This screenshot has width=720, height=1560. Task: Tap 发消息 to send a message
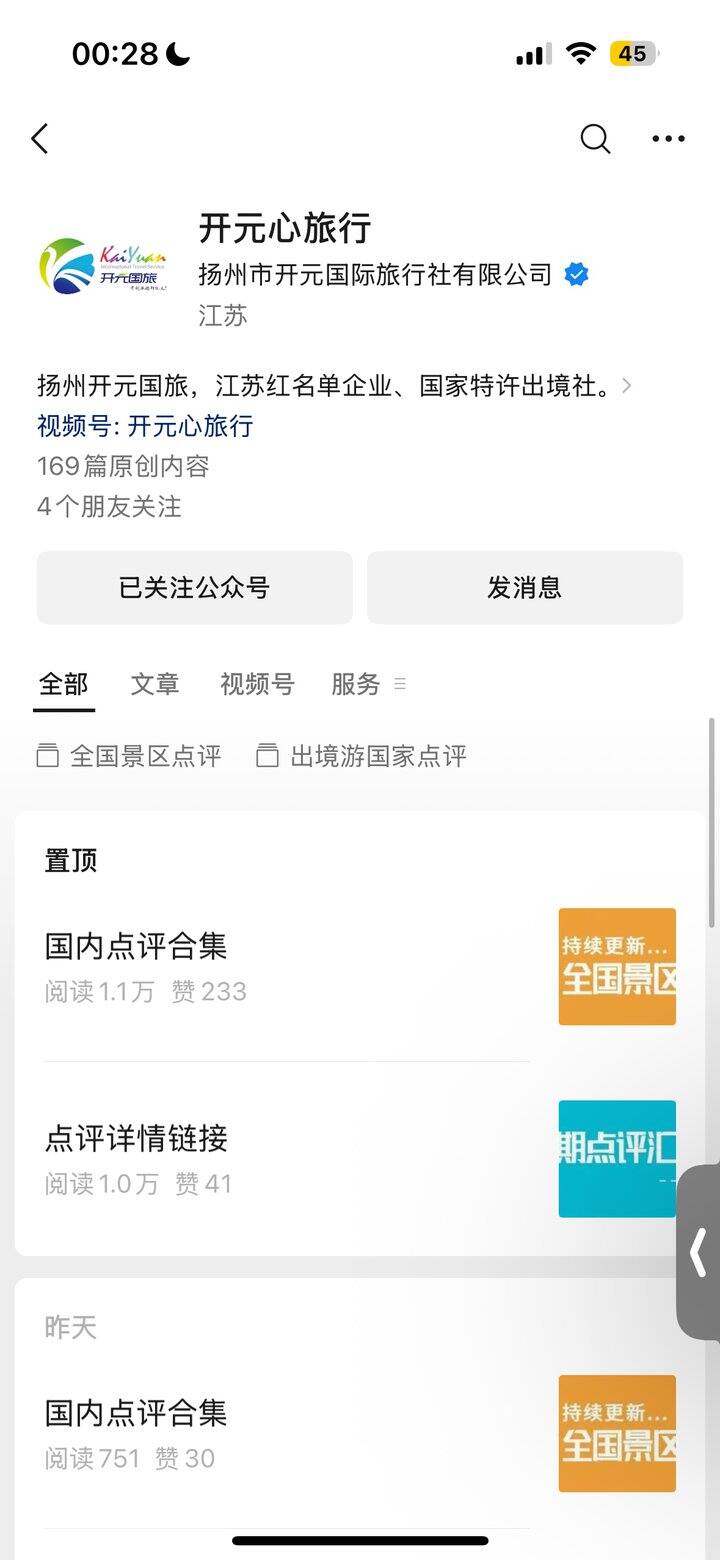tap(525, 588)
